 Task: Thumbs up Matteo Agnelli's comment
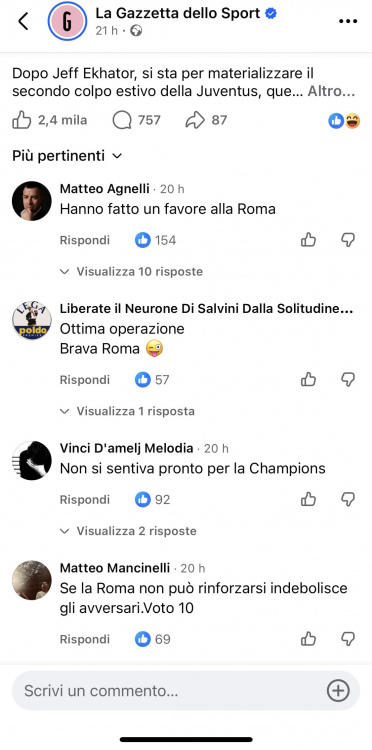308,240
